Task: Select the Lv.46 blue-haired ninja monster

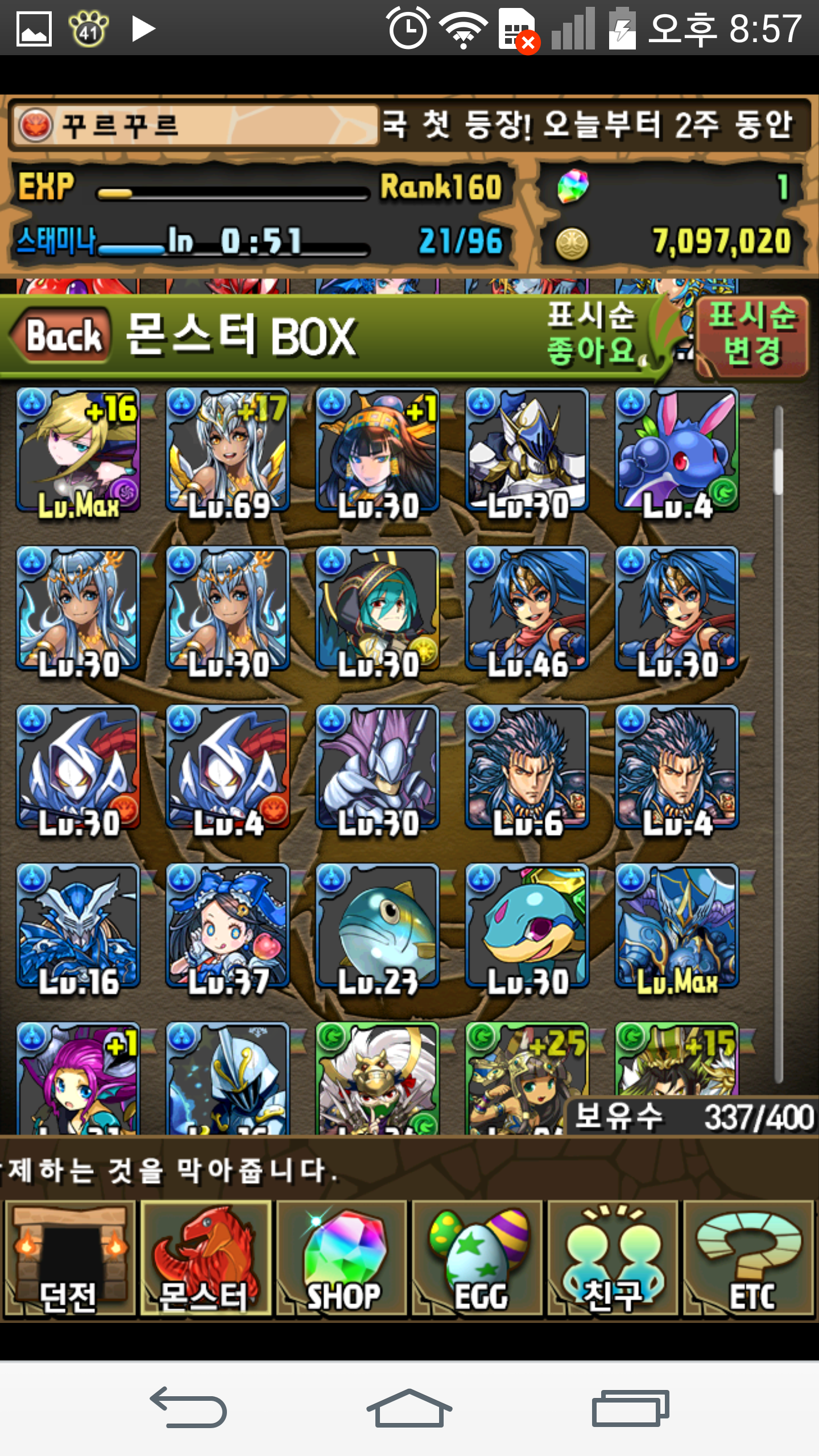Action: pos(527,609)
